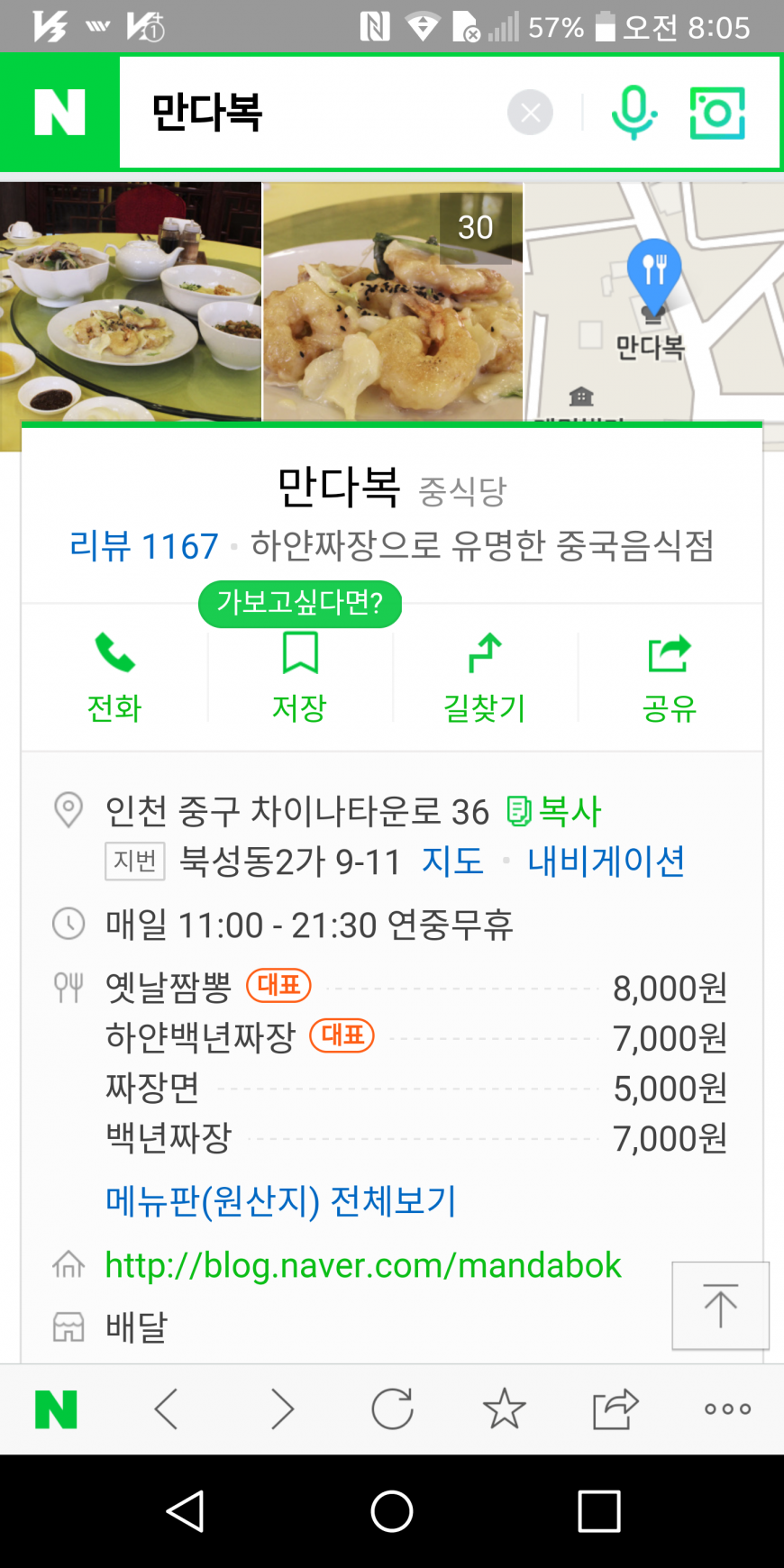
Task: Clear the search query text
Action: coord(530,113)
